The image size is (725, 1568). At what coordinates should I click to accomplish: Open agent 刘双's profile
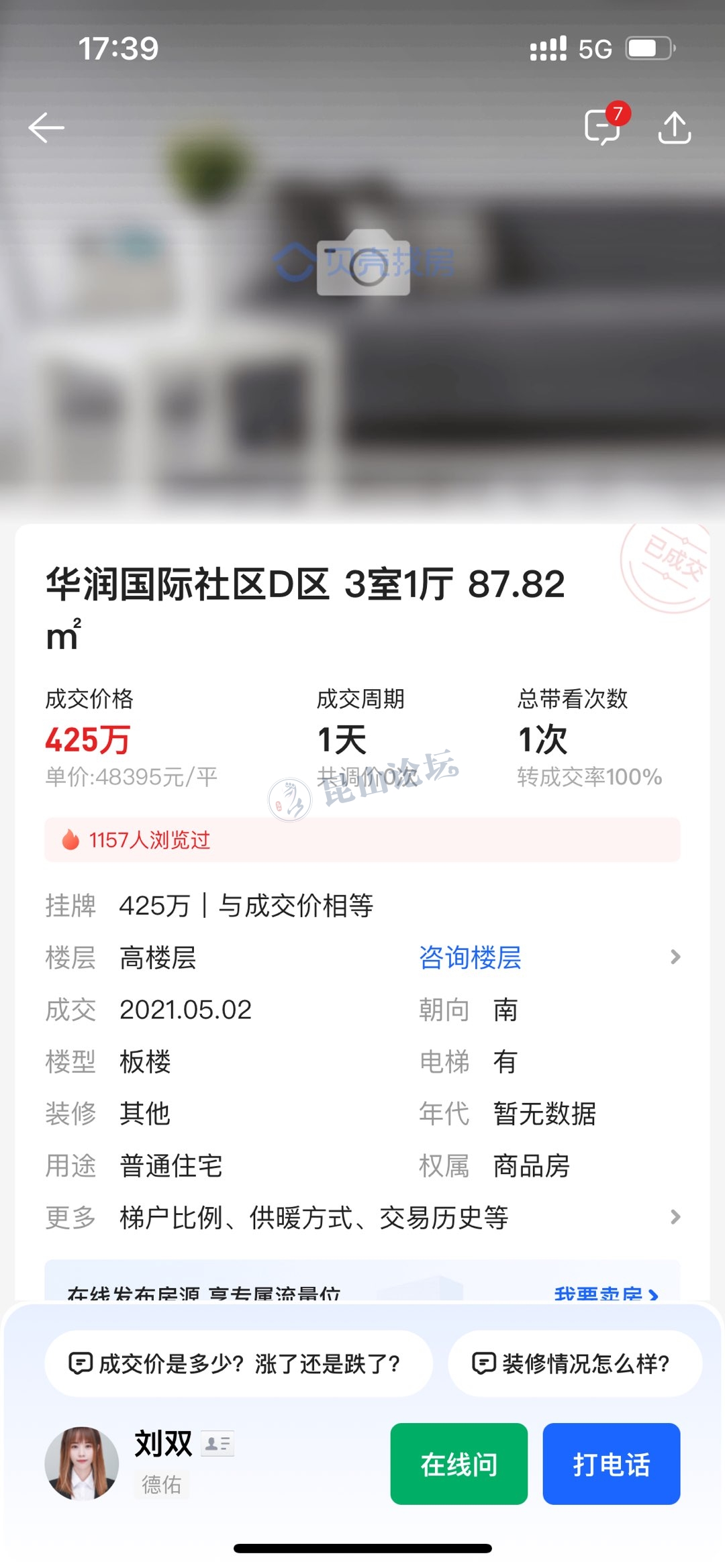(82, 1463)
